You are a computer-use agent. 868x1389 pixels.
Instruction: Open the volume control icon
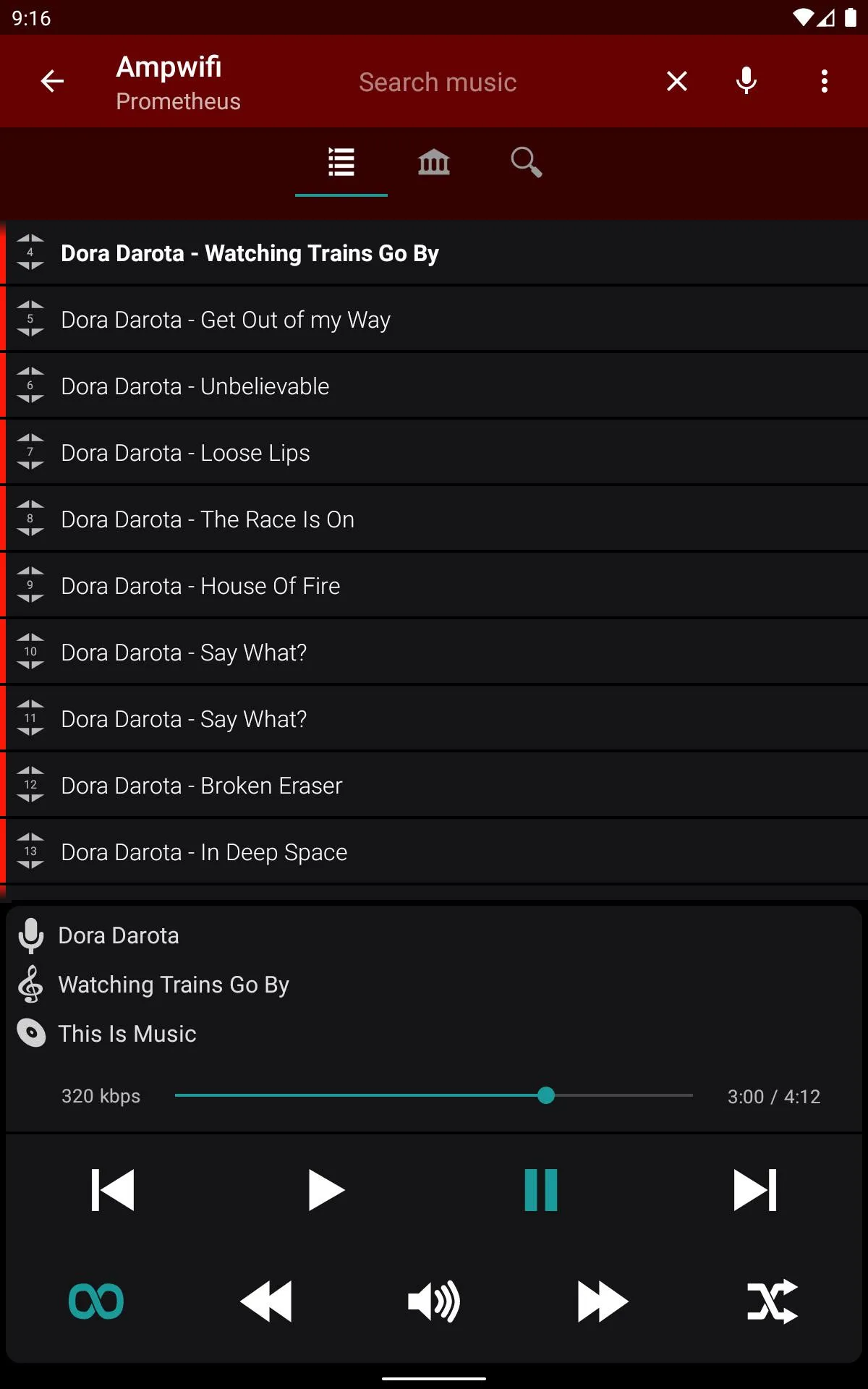(x=433, y=1301)
